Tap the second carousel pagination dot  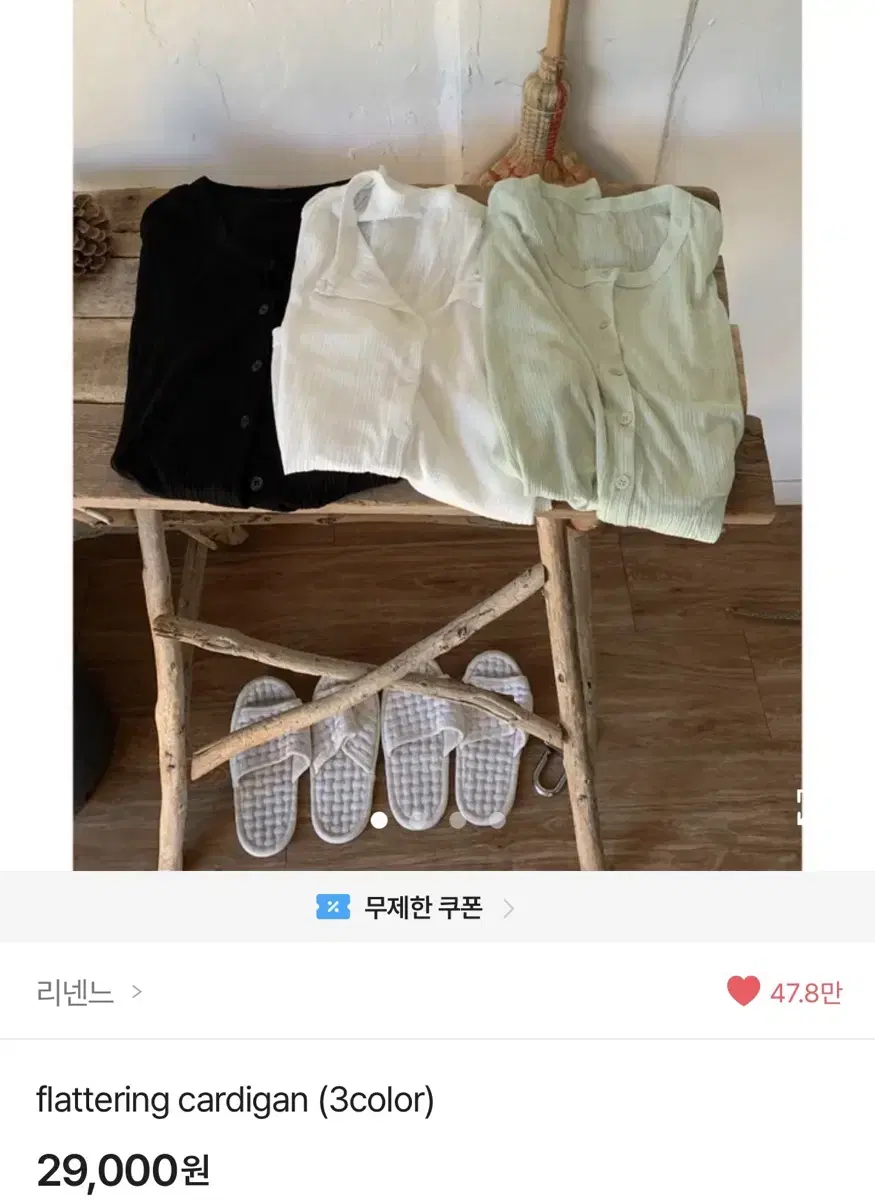coord(418,818)
